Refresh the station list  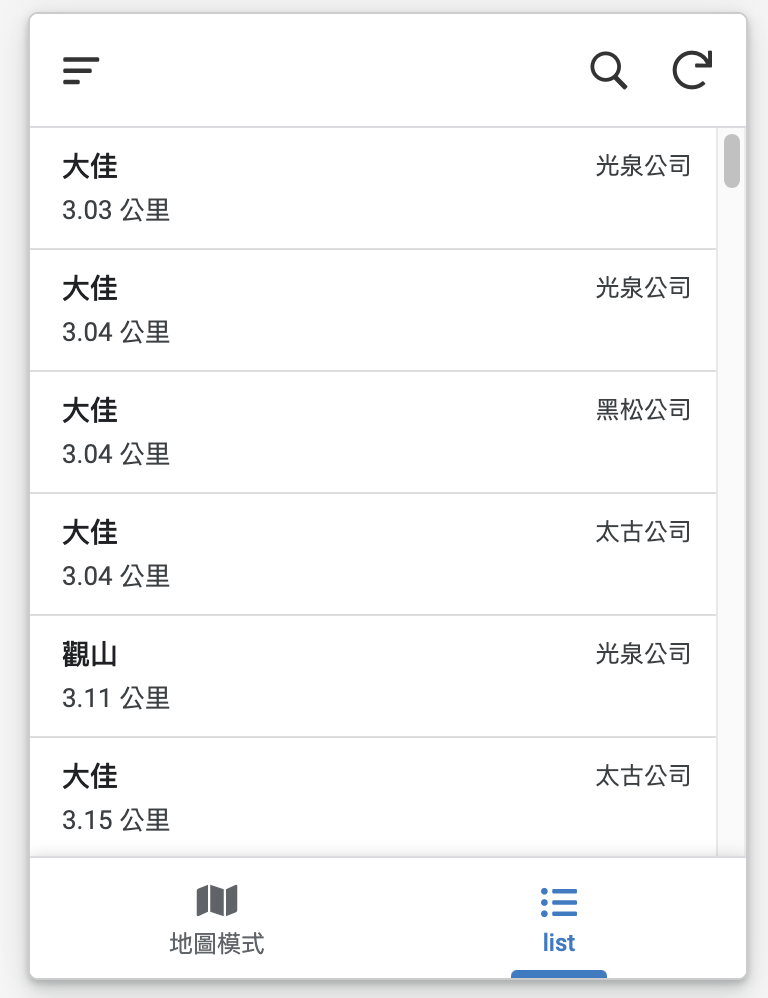point(691,70)
